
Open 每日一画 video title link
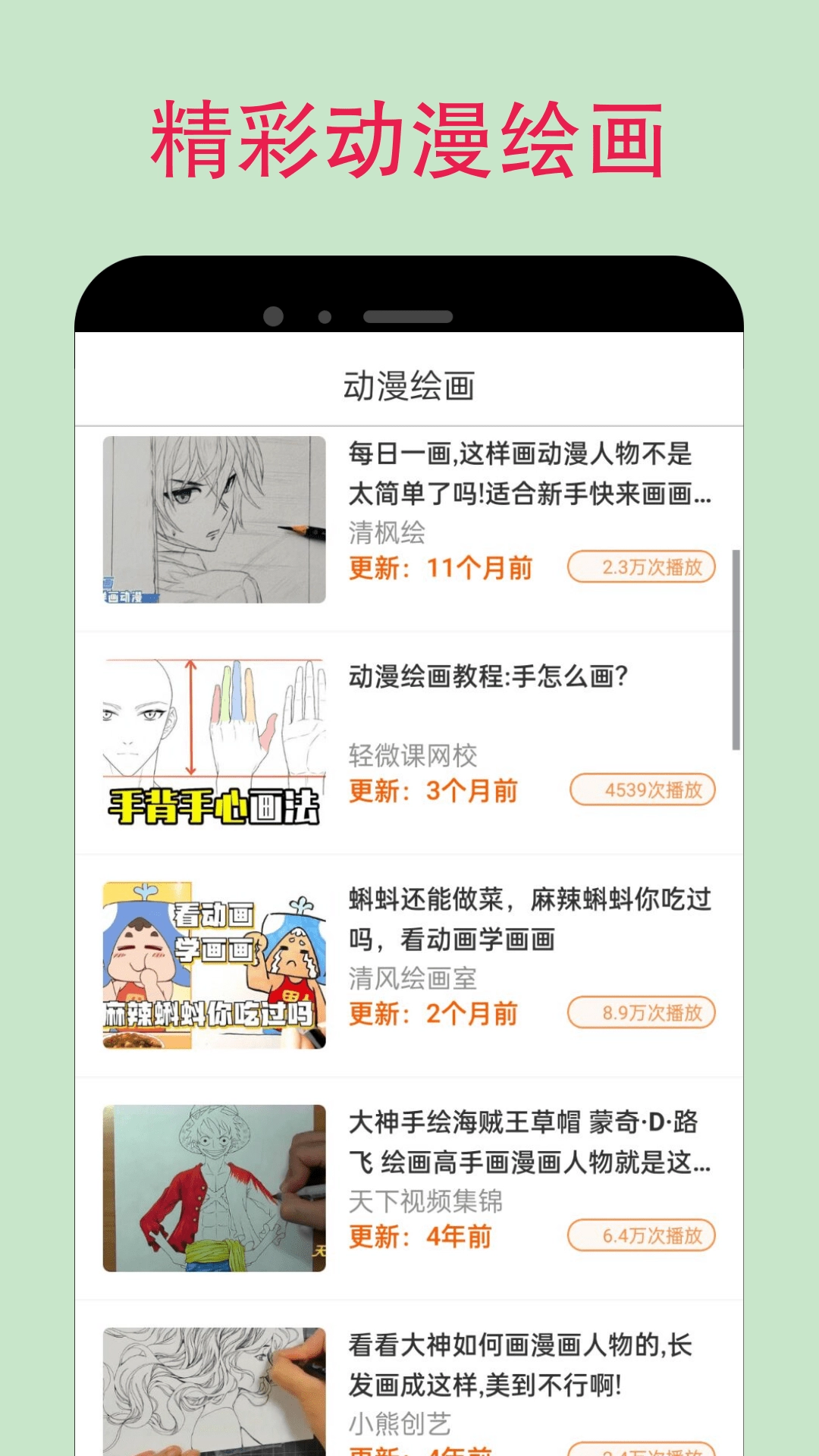coord(529,478)
